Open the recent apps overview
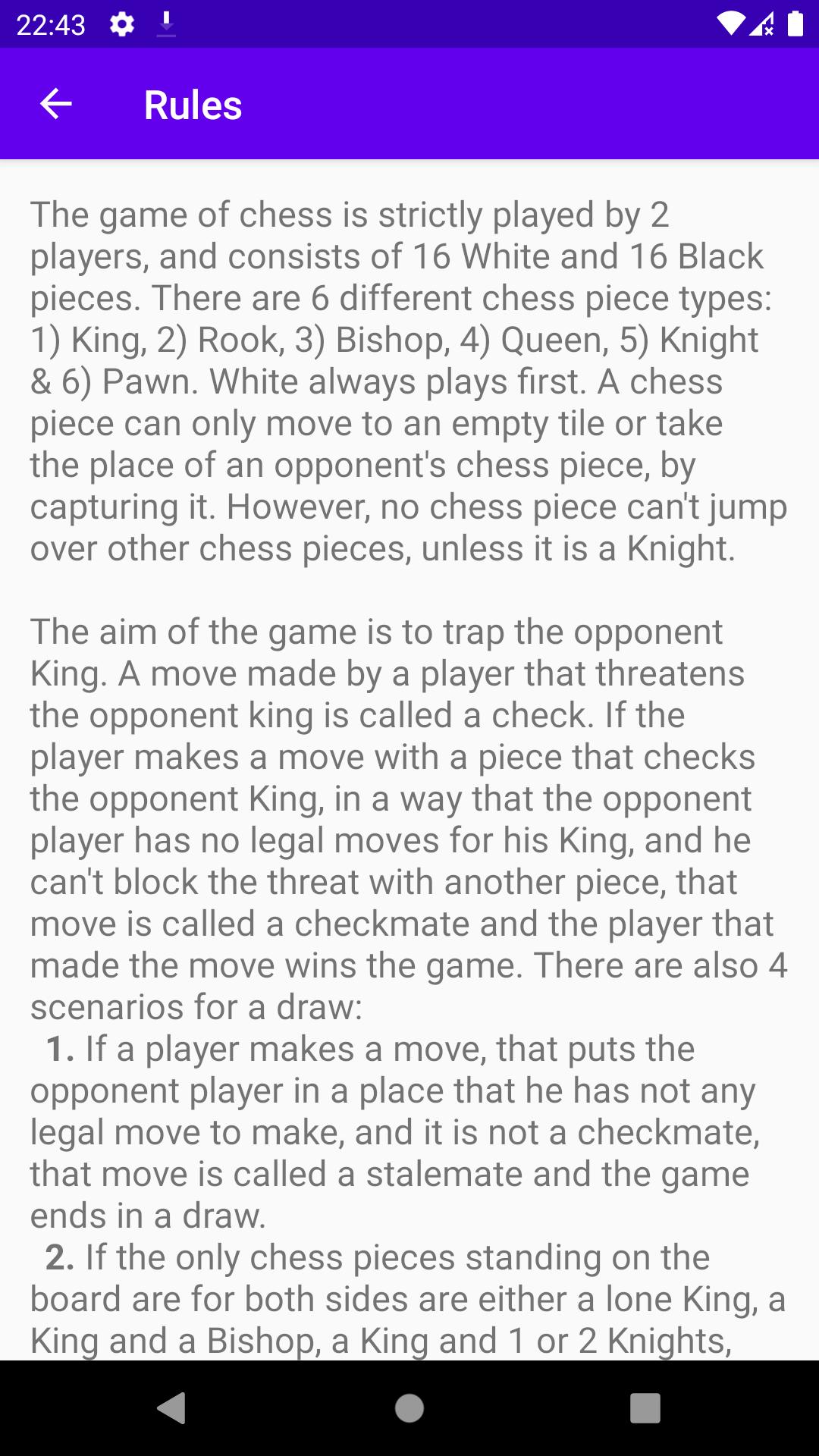819x1456 pixels. coord(645,1408)
